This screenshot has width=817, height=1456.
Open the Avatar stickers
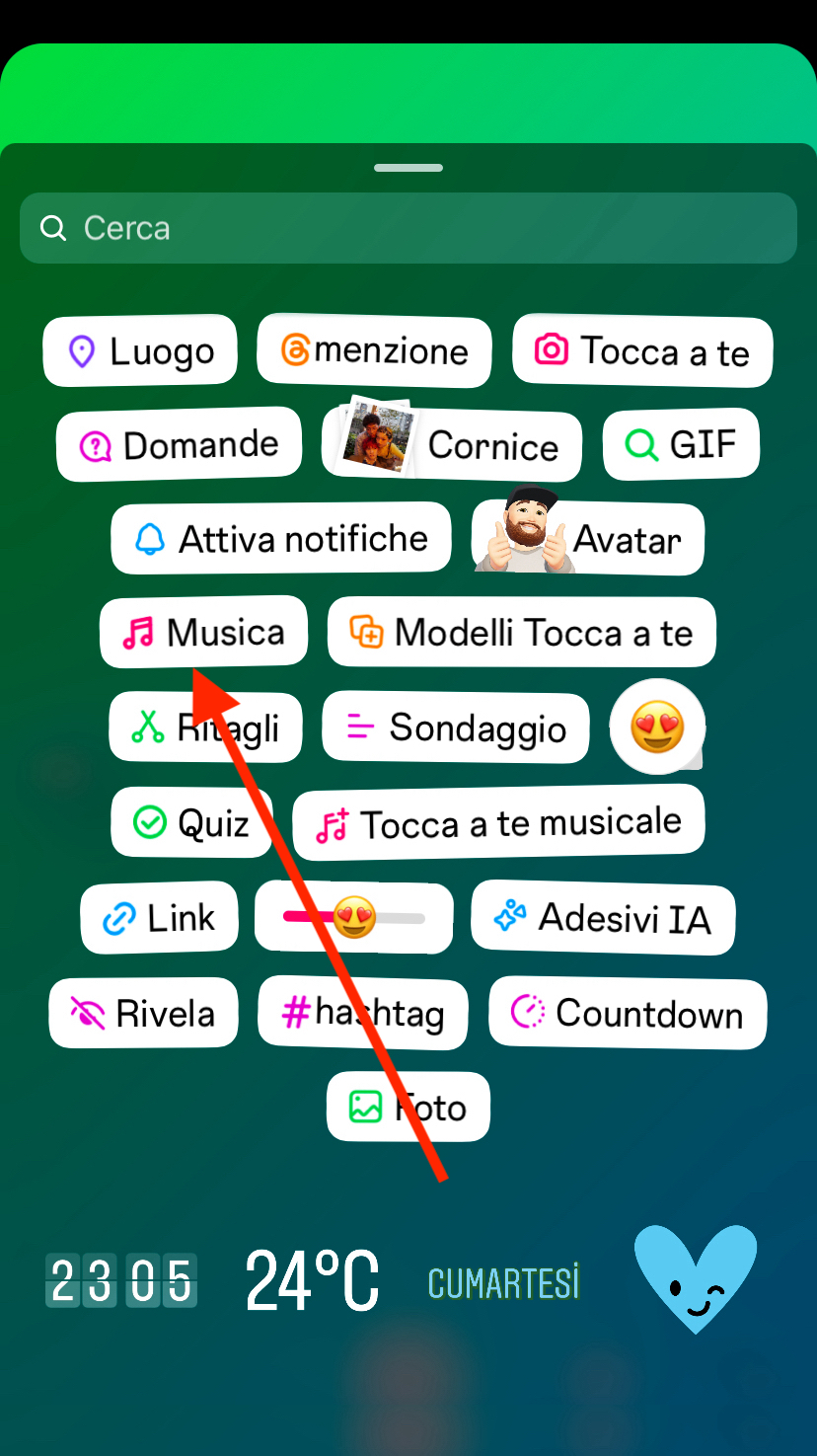(x=588, y=539)
